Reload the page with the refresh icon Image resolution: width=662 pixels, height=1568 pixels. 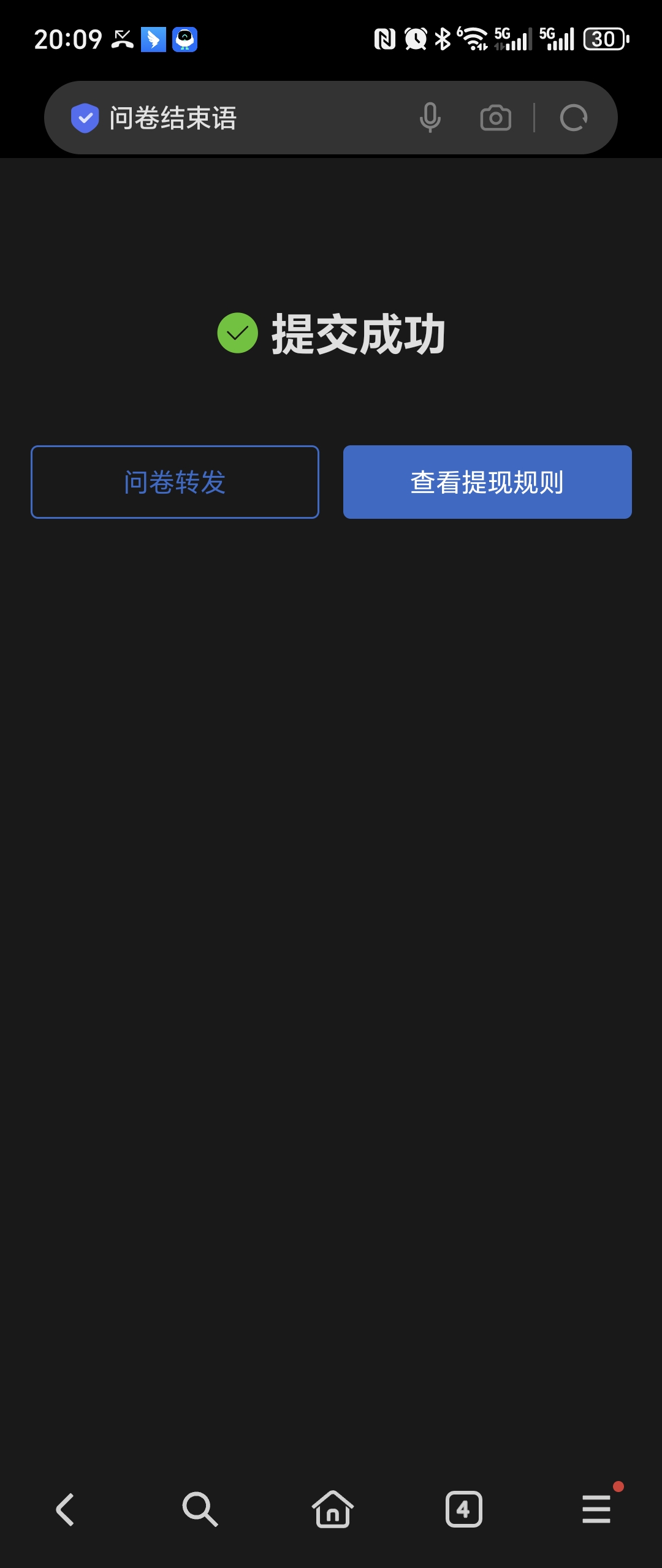tap(574, 118)
